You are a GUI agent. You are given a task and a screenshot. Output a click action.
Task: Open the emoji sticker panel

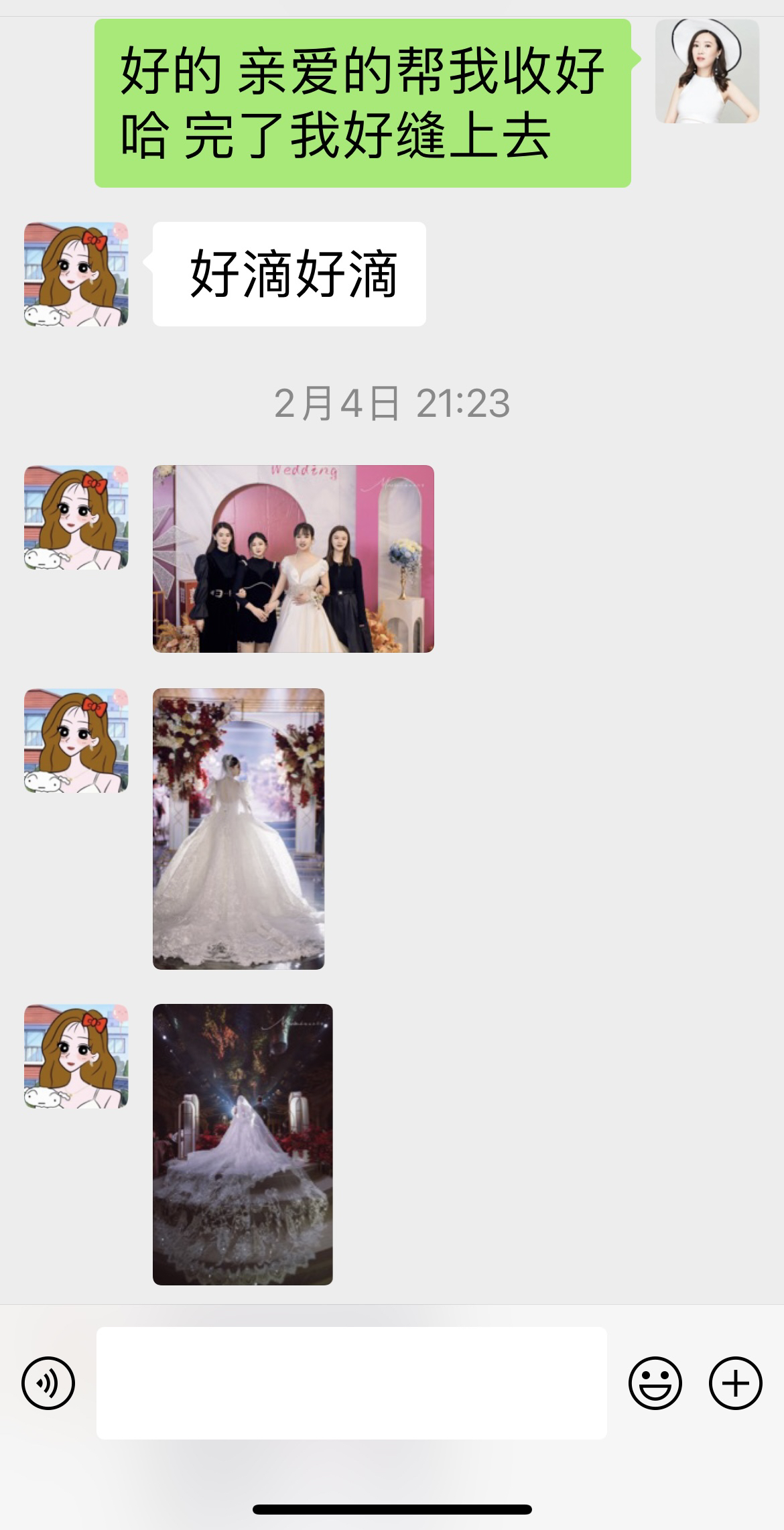coord(655,1383)
